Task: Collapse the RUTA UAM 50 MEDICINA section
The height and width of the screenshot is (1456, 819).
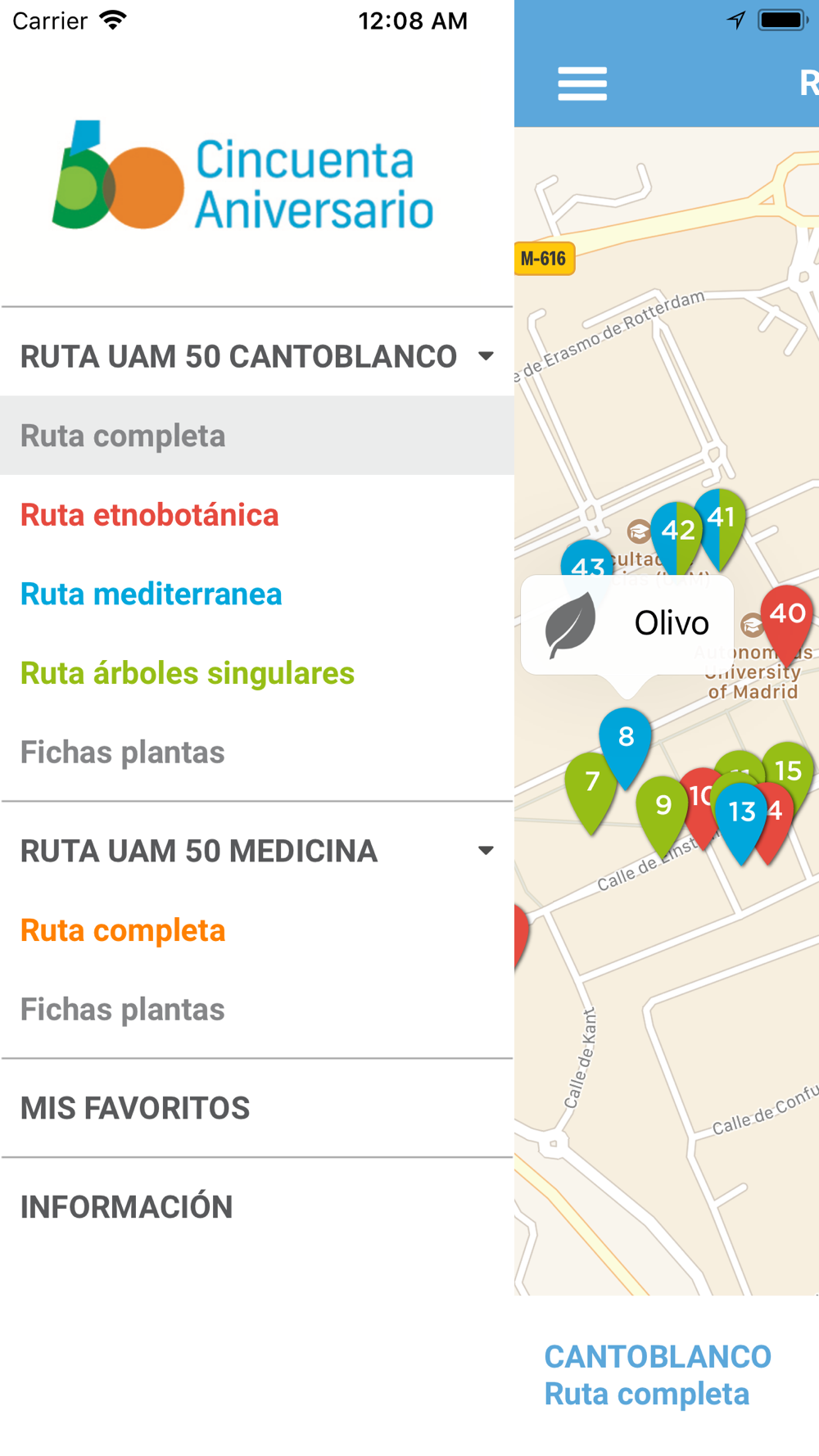Action: [x=257, y=851]
